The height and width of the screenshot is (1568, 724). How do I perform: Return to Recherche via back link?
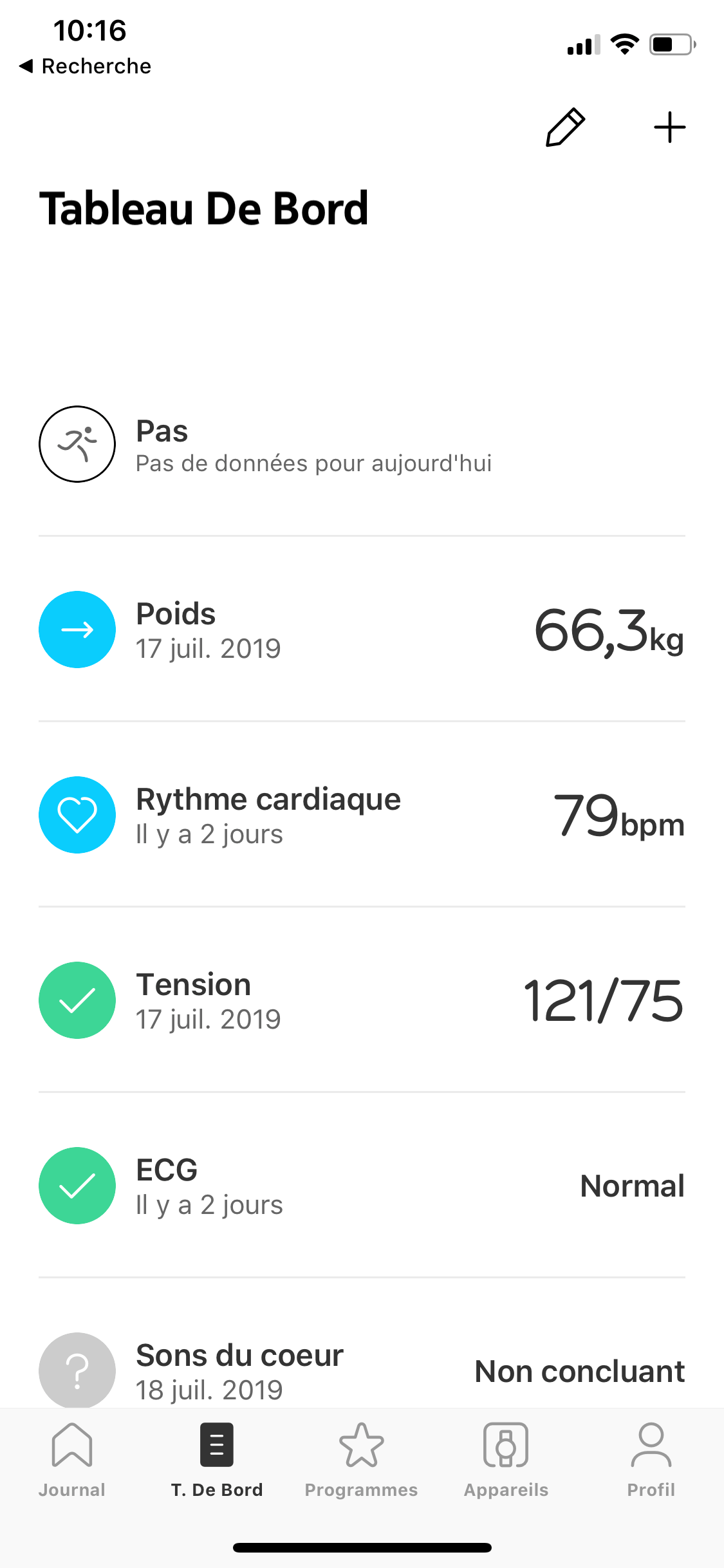86,66
